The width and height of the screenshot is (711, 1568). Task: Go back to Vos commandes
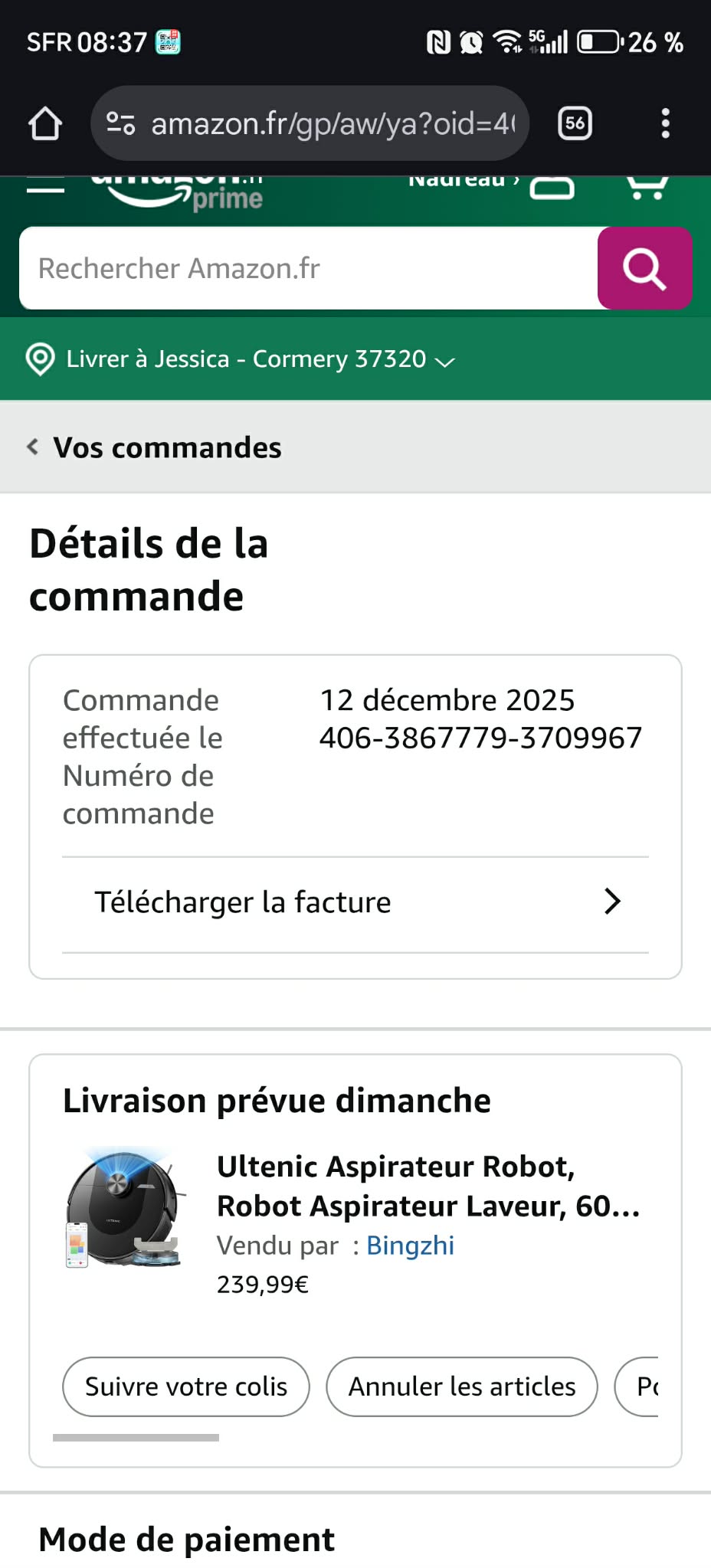[x=153, y=447]
